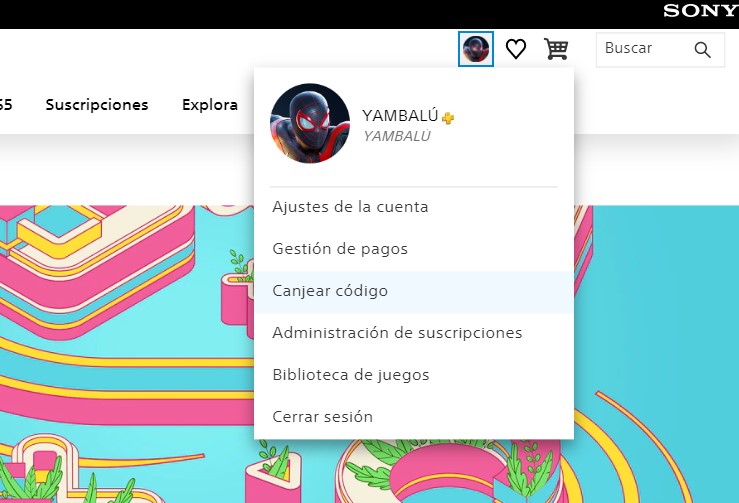Screen dimensions: 739x503
Task: Open Ajustes de la cuenta
Action: [350, 207]
